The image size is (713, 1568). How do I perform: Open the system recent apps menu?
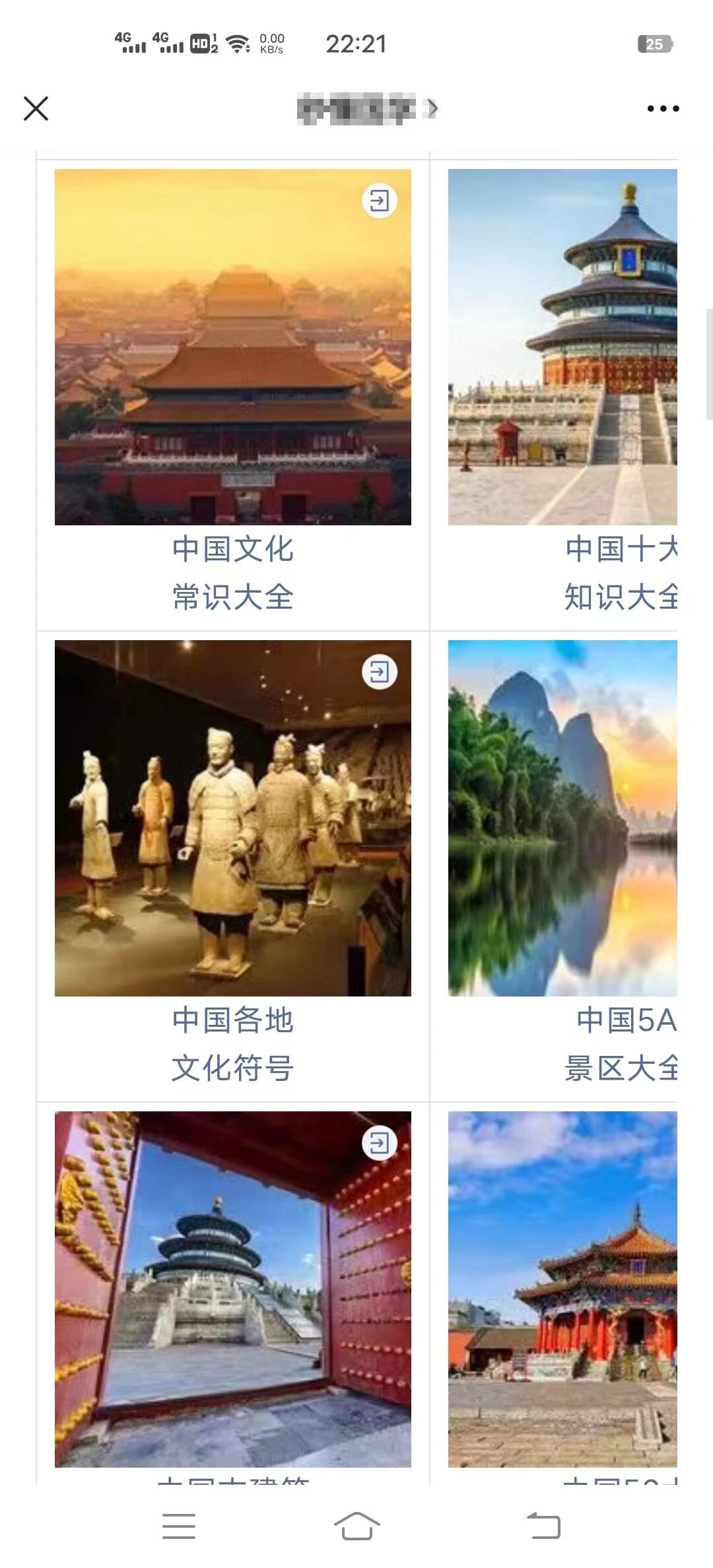[179, 1526]
